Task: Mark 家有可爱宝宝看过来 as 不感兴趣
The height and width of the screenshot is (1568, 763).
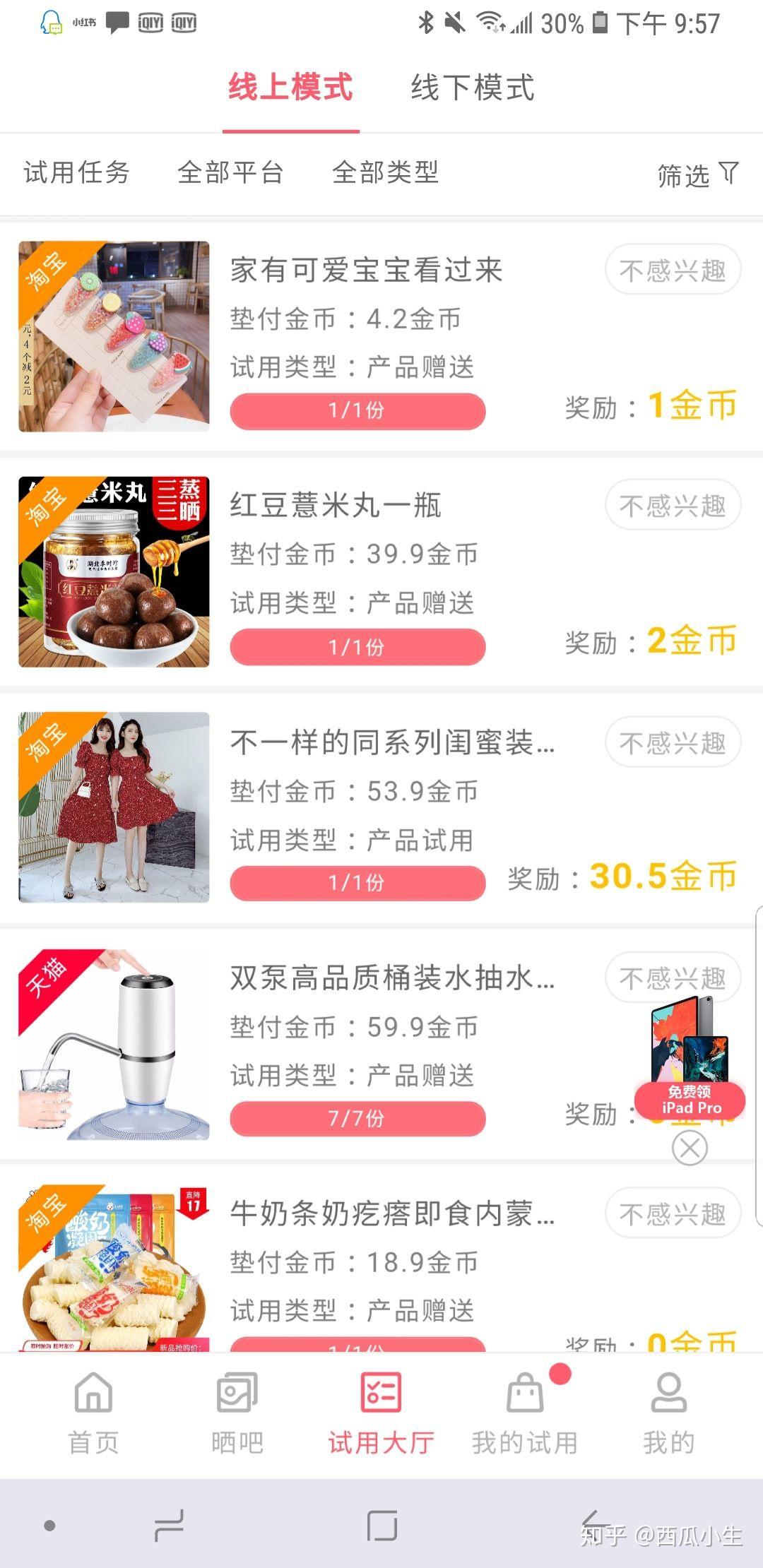Action: (673, 270)
